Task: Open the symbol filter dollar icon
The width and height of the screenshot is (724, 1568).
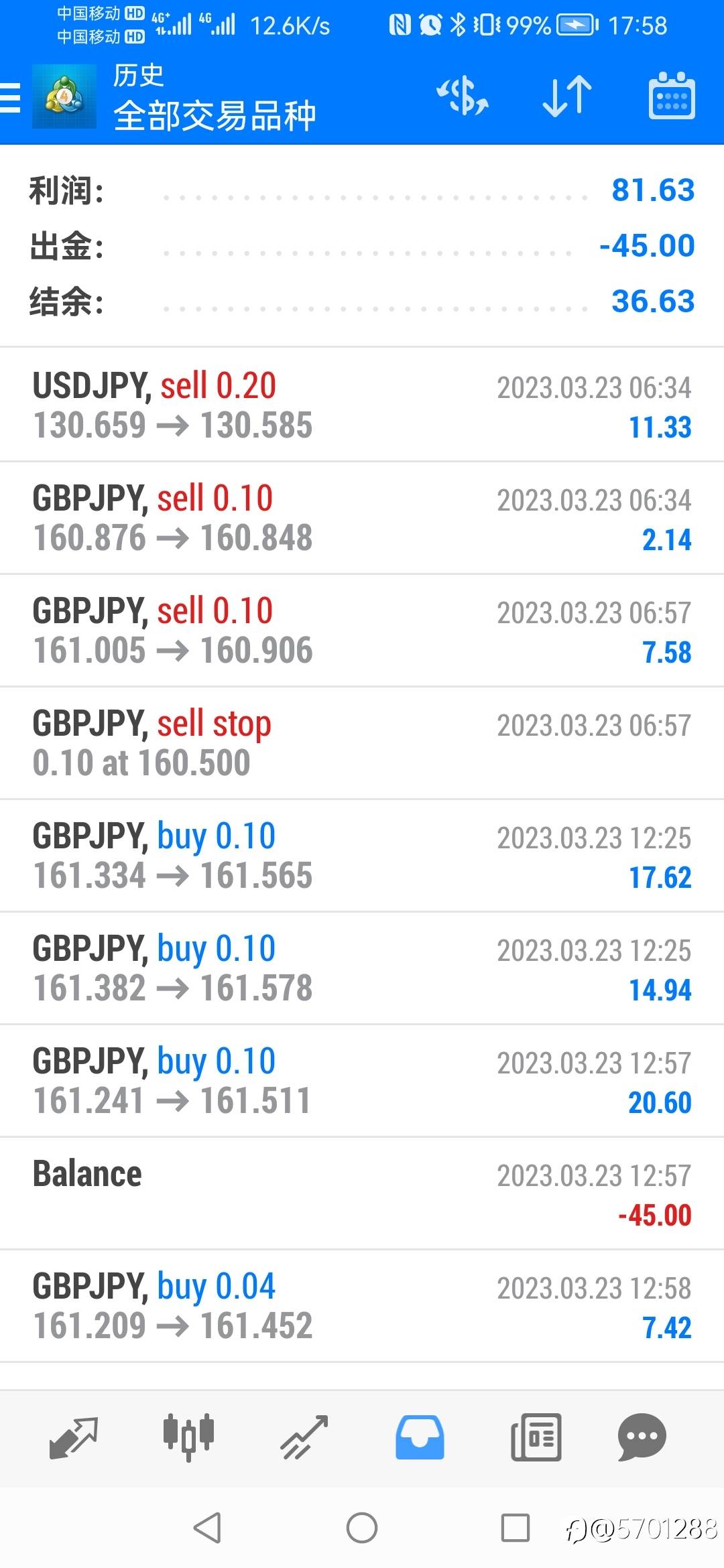Action: (463, 96)
